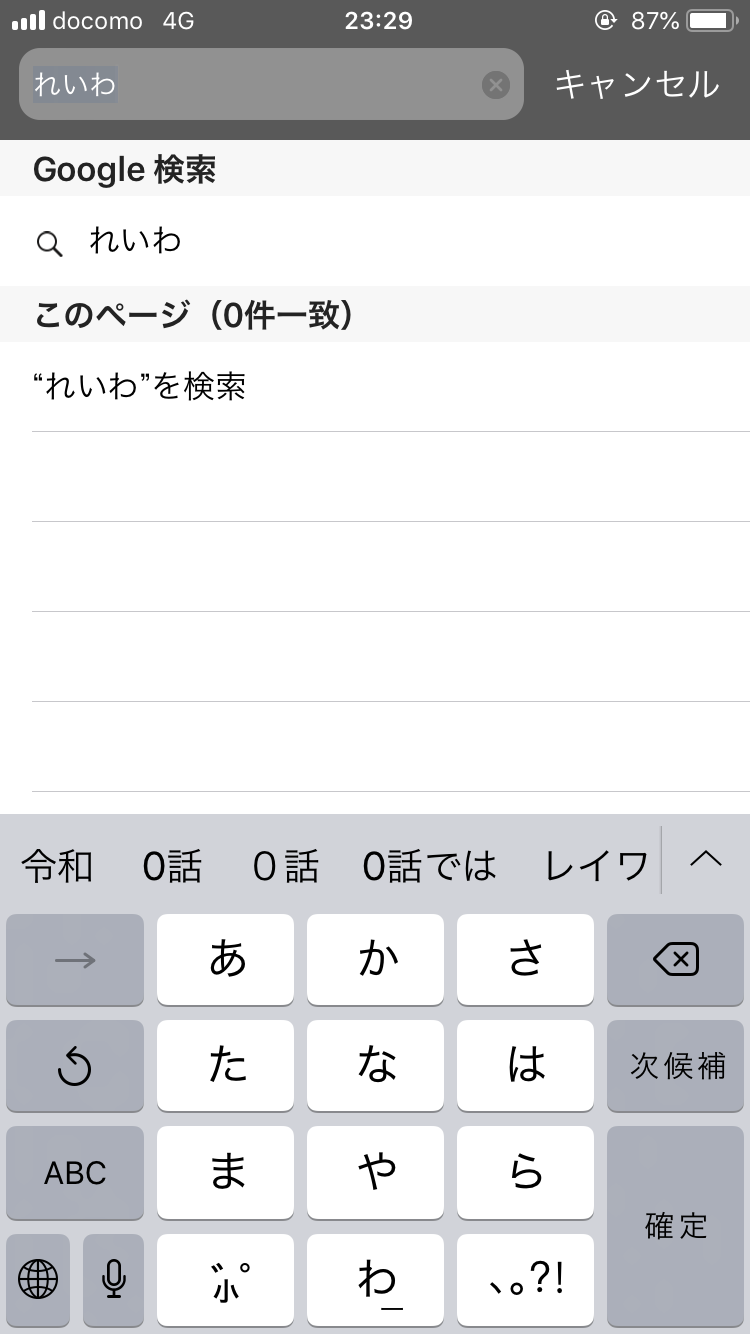Run the Google search for れいわ
Image resolution: width=750 pixels, height=1334 pixels.
tap(135, 241)
